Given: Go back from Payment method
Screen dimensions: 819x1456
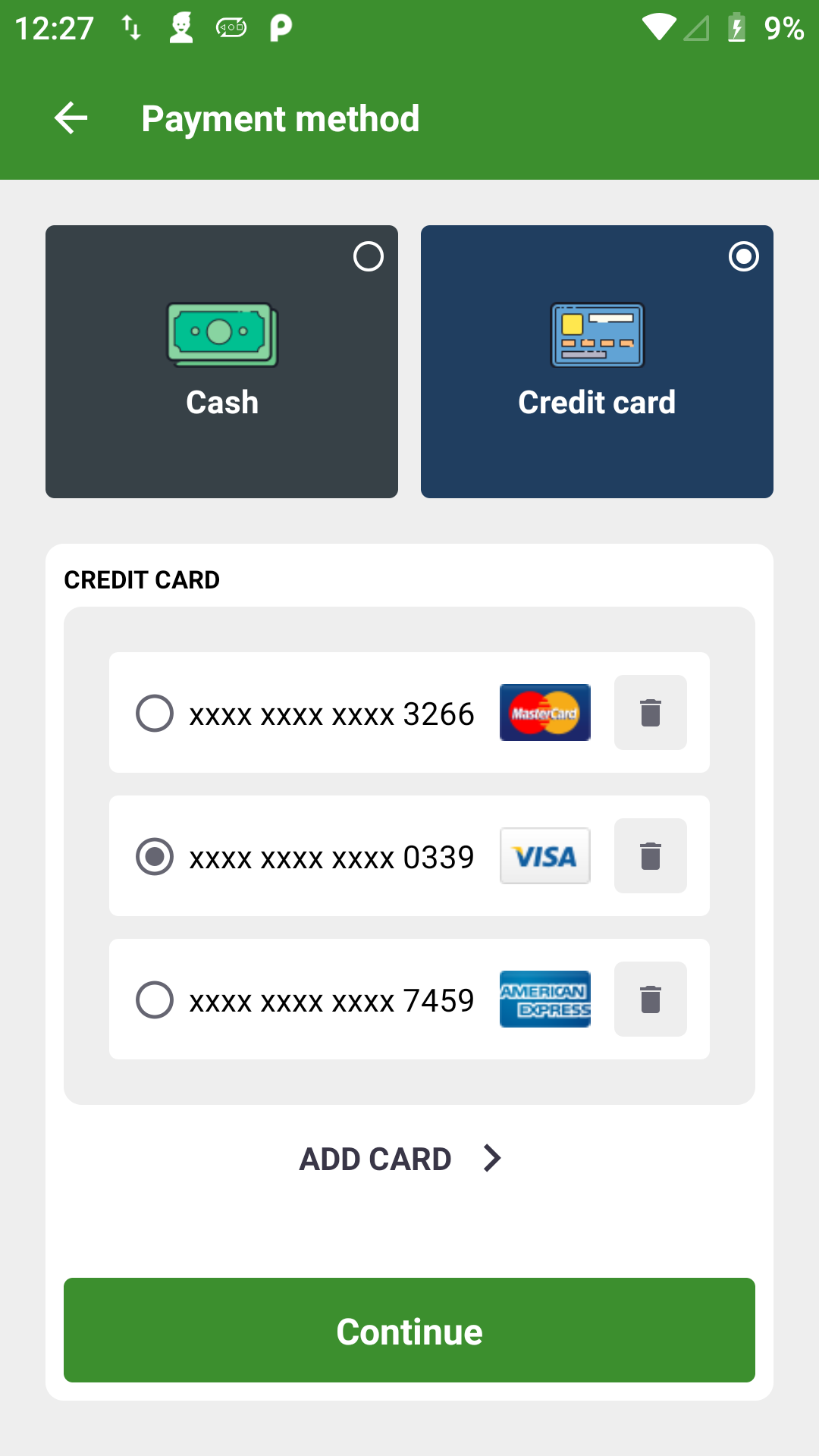Looking at the screenshot, I should coord(71,118).
